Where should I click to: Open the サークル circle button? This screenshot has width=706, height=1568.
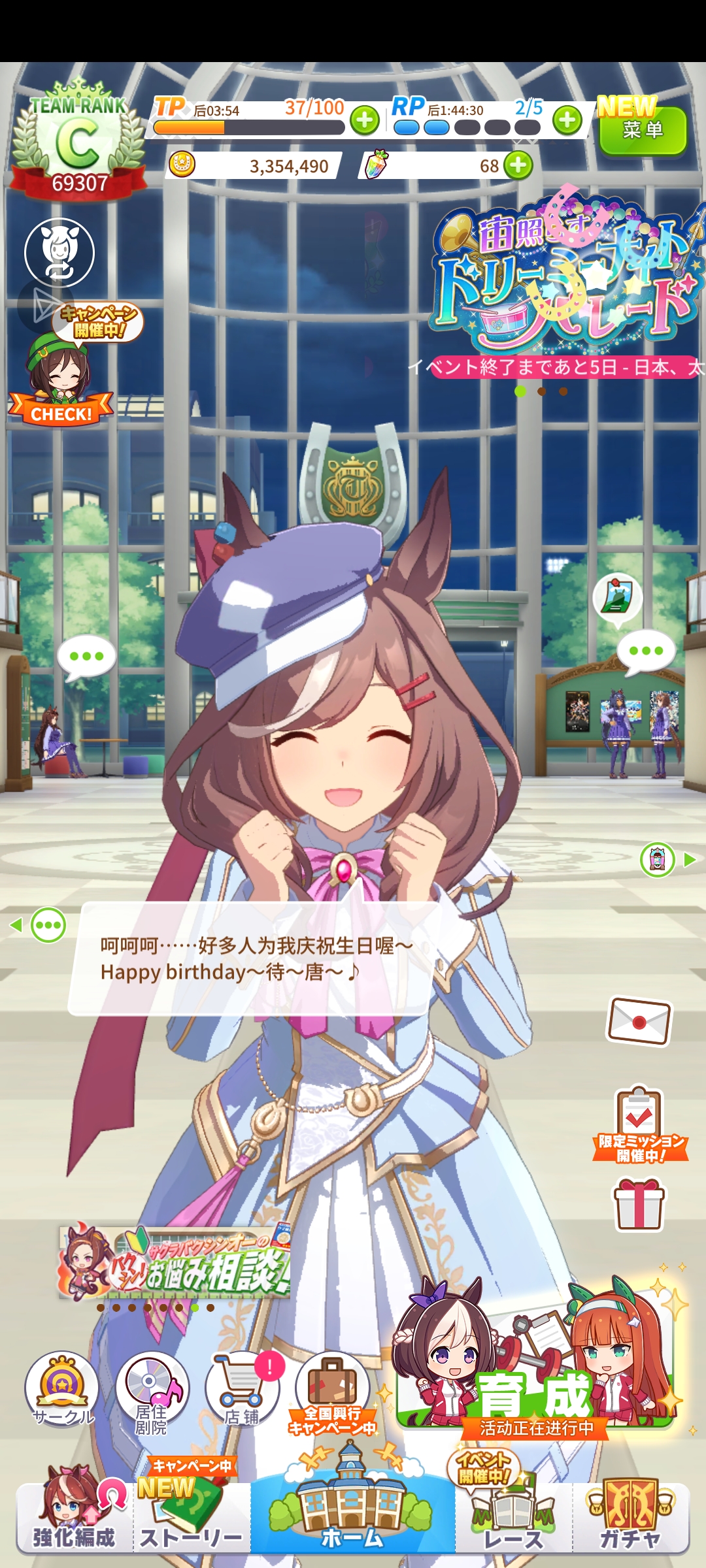click(x=62, y=1388)
